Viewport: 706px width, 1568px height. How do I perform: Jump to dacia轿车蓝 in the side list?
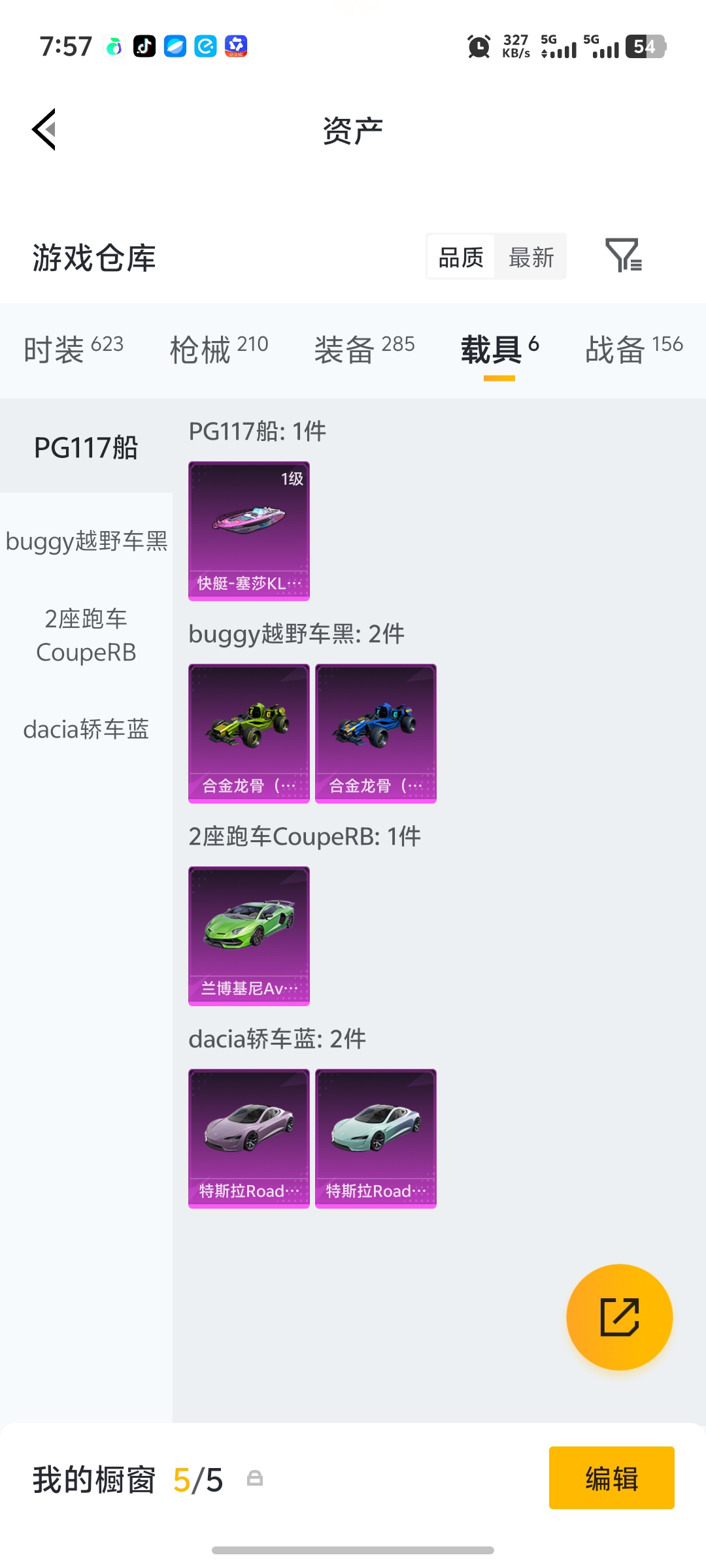pyautogui.click(x=86, y=729)
